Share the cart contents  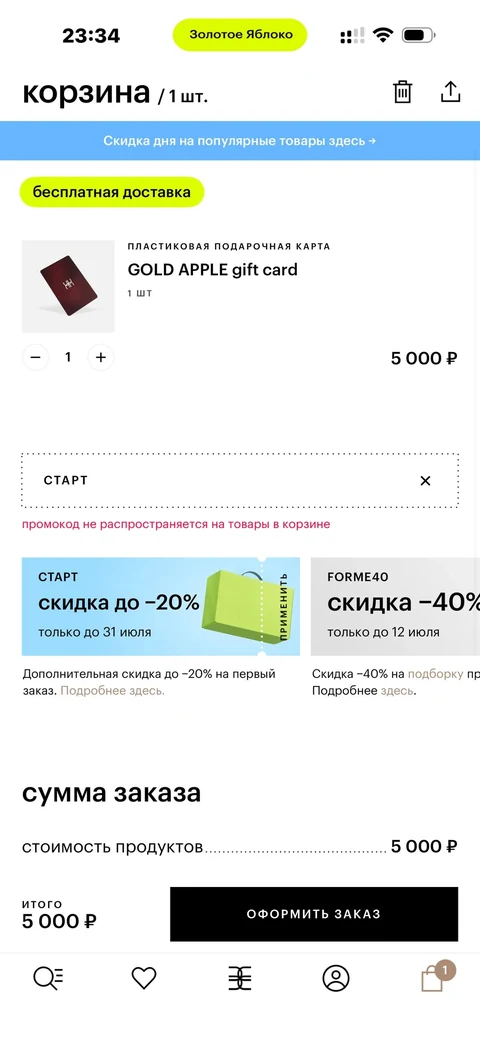(450, 92)
